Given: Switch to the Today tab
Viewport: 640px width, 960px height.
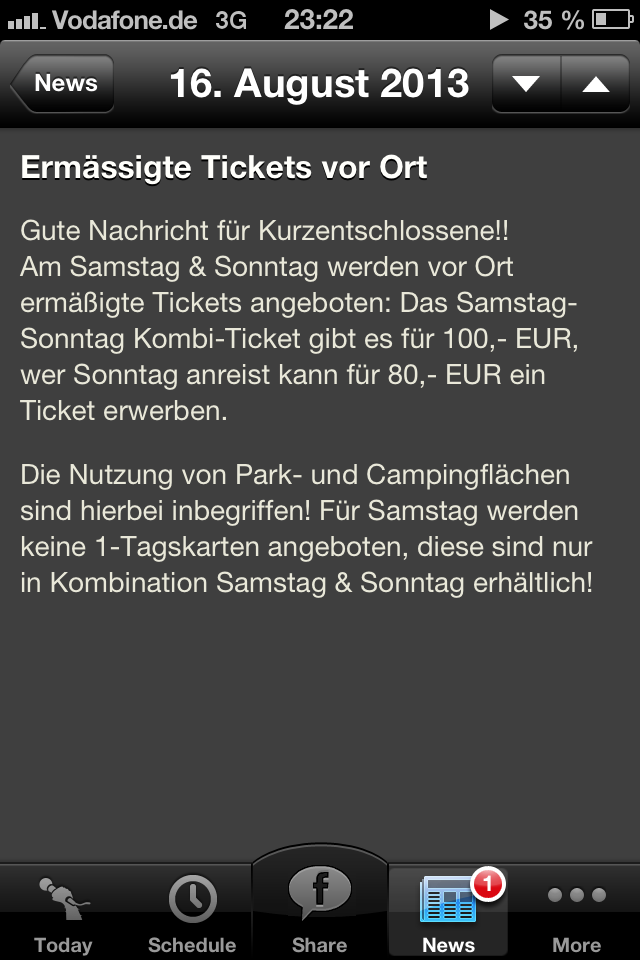Looking at the screenshot, I should click(63, 912).
